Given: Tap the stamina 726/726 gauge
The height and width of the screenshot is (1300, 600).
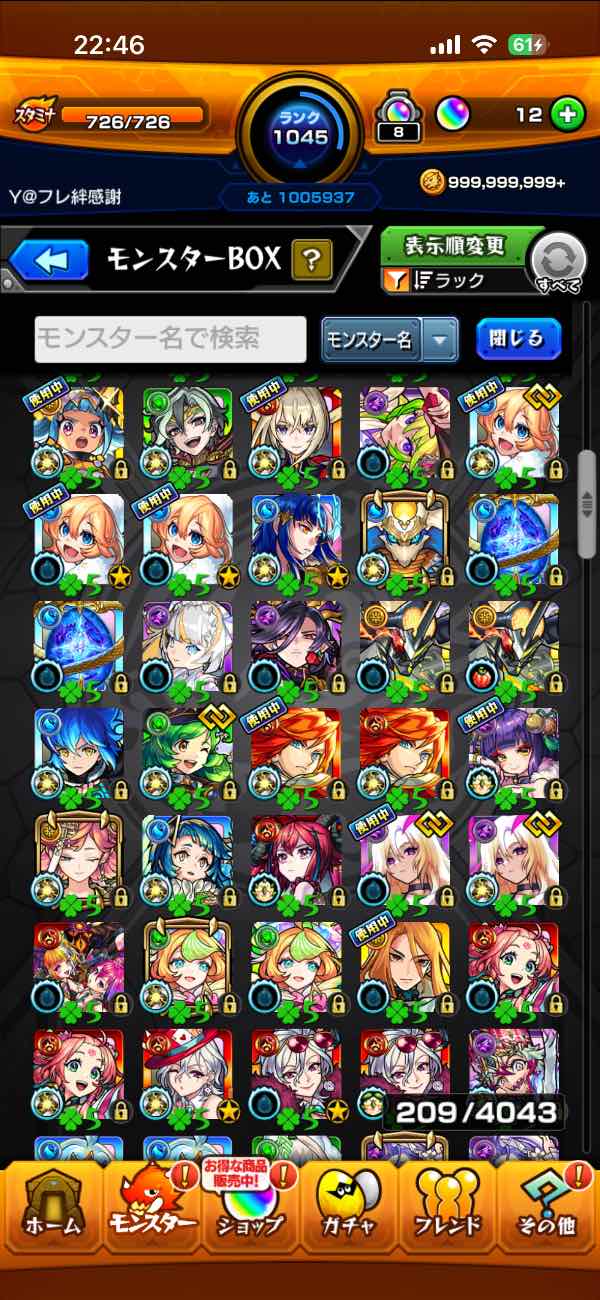Looking at the screenshot, I should [130, 118].
